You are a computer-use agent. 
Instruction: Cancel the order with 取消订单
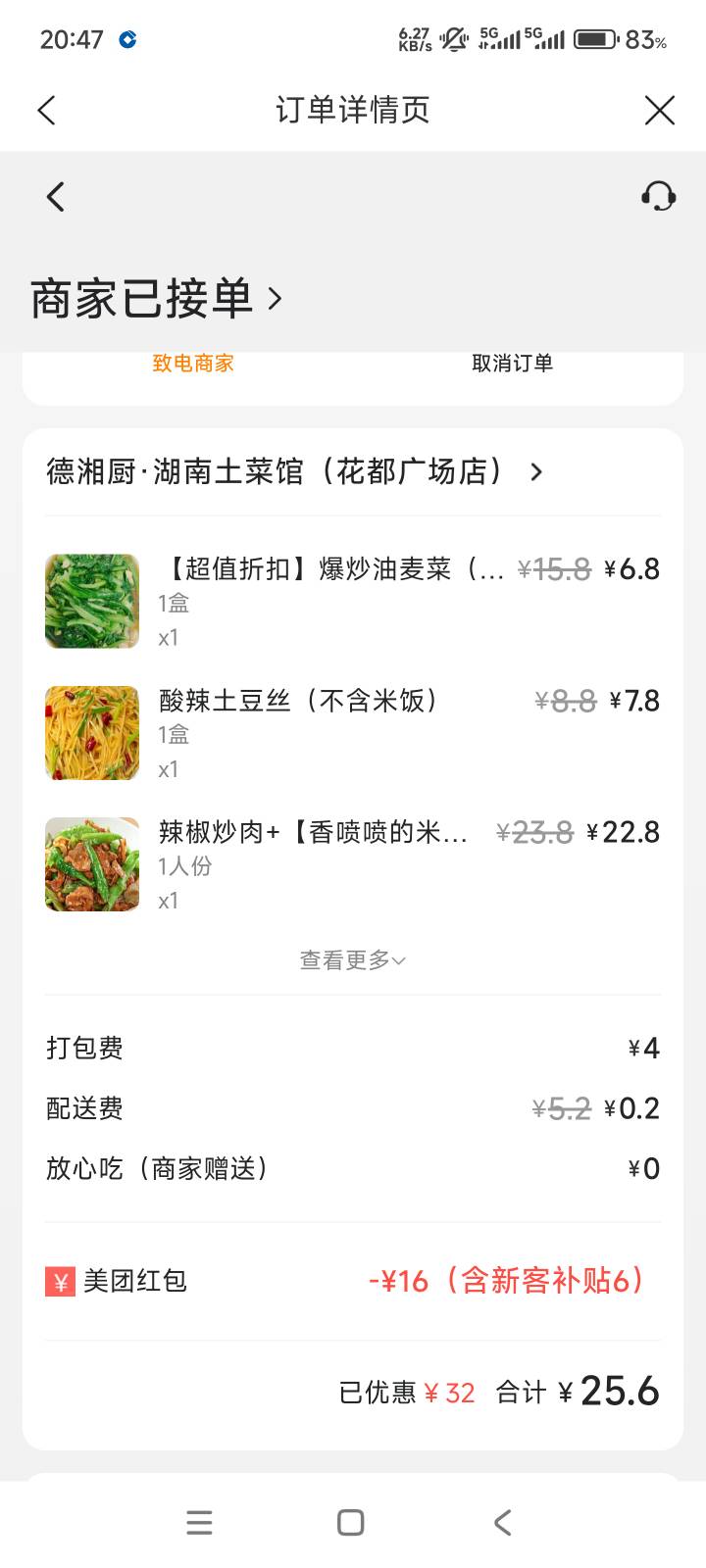pos(512,364)
